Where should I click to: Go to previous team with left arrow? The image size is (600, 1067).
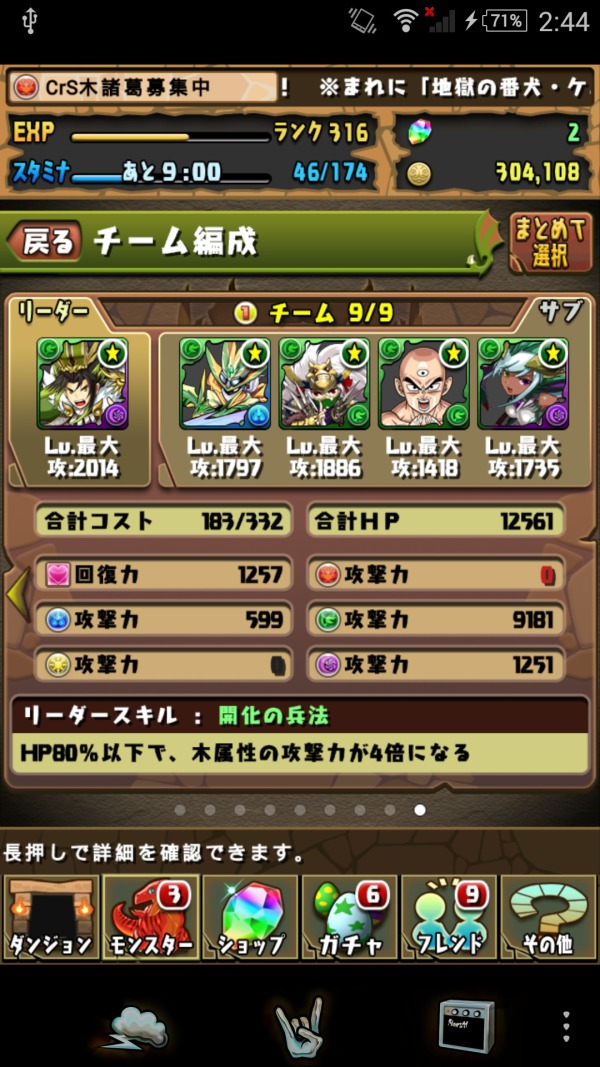pyautogui.click(x=18, y=595)
